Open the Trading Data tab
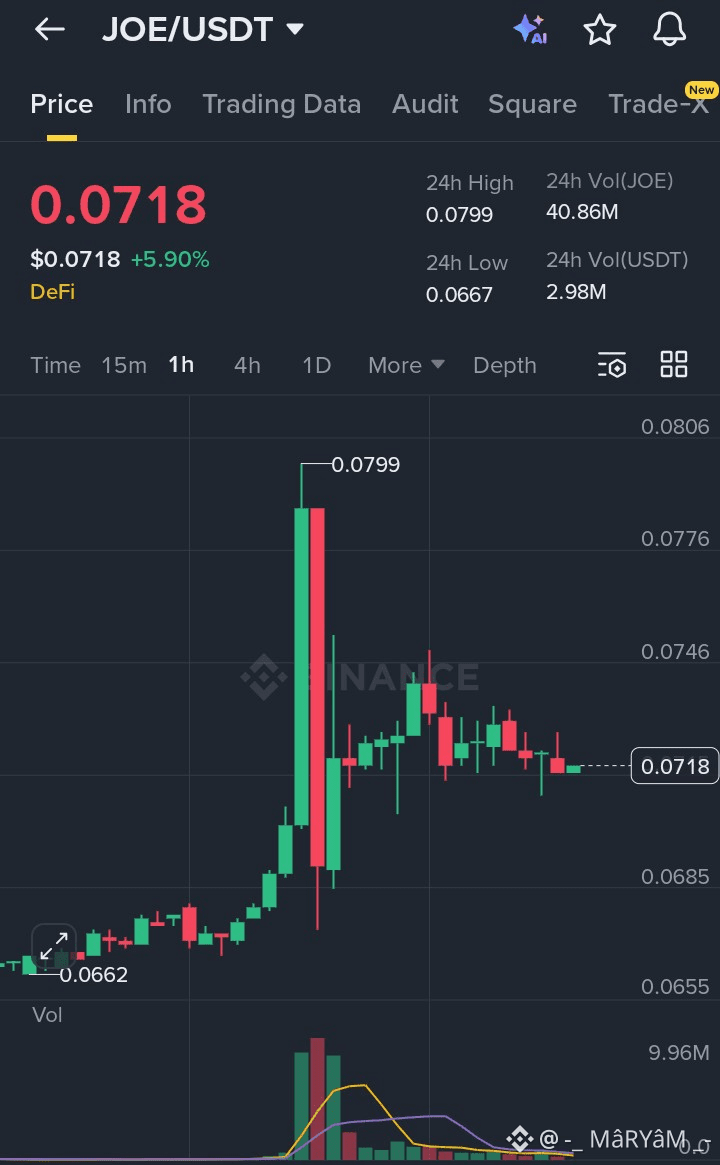The width and height of the screenshot is (720, 1165). 281,104
